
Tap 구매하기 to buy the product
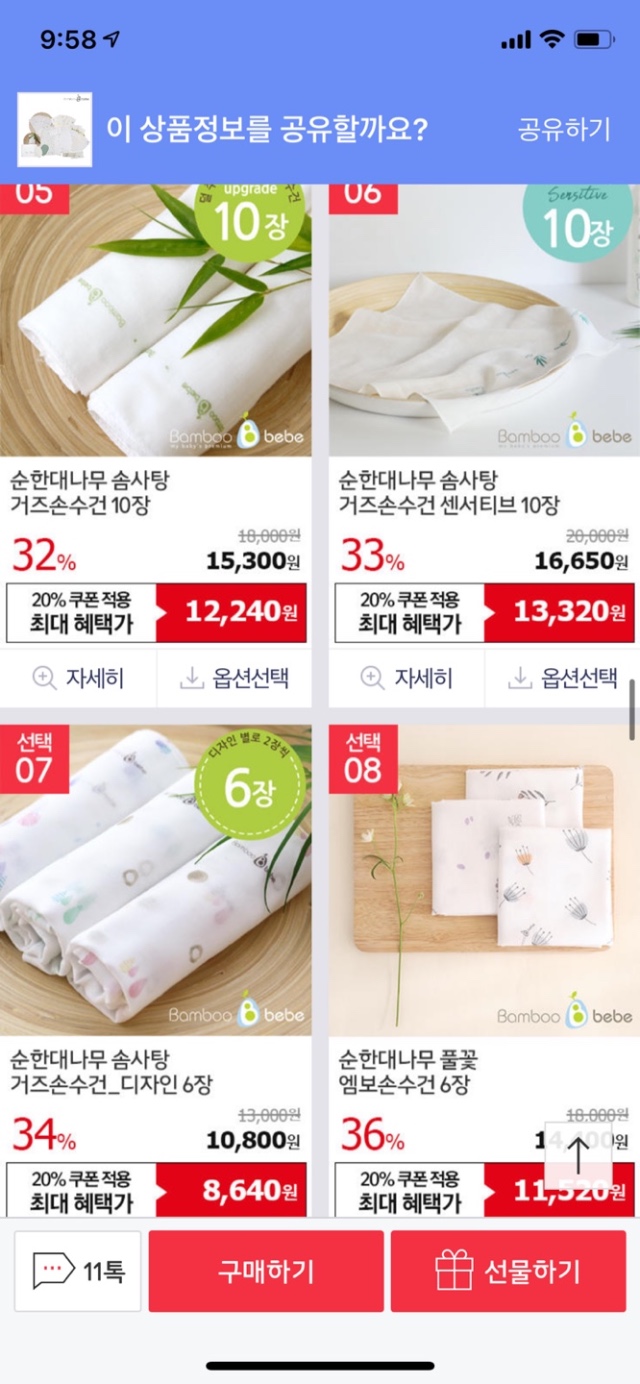[266, 1271]
